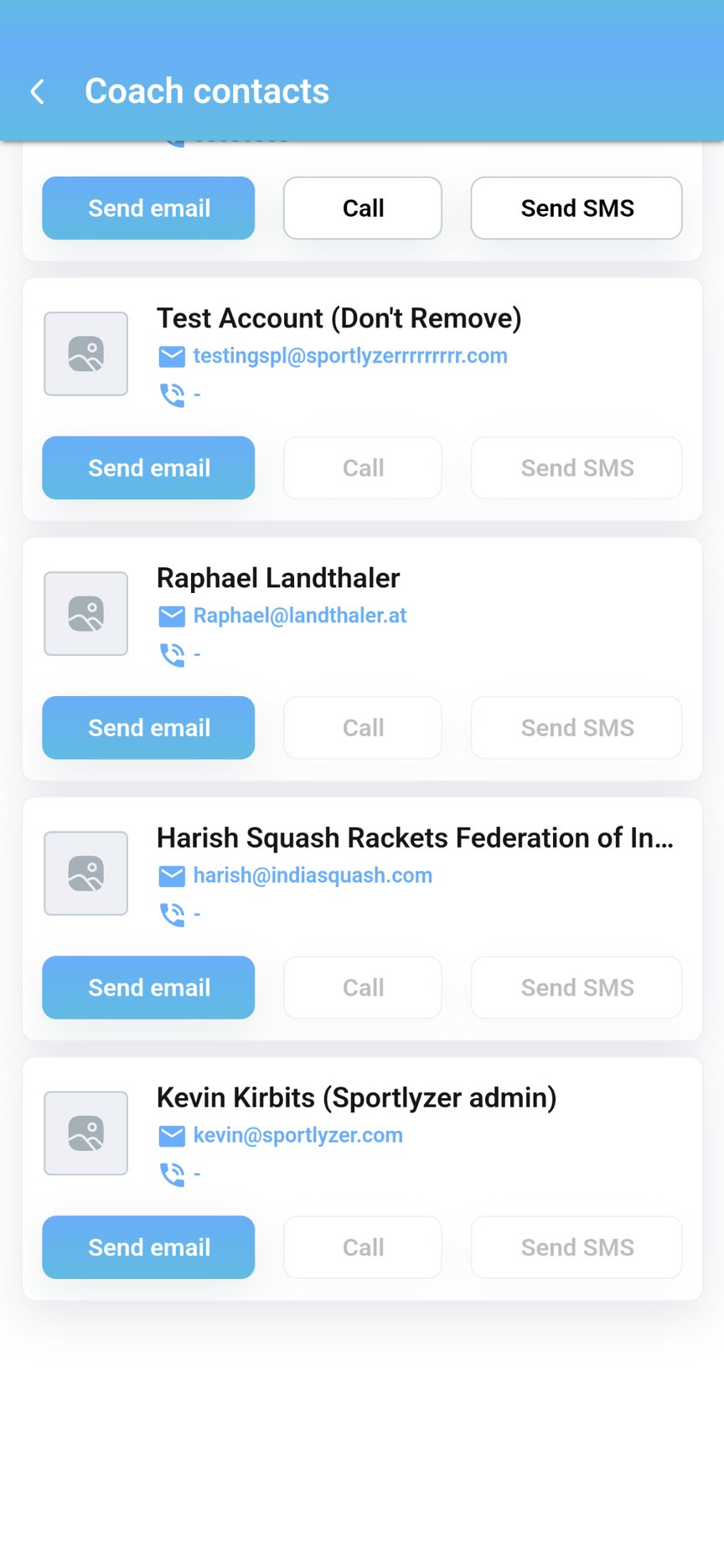Send email to Test Account (Don't Remove)
Image resolution: width=724 pixels, height=1568 pixels.
point(148,467)
